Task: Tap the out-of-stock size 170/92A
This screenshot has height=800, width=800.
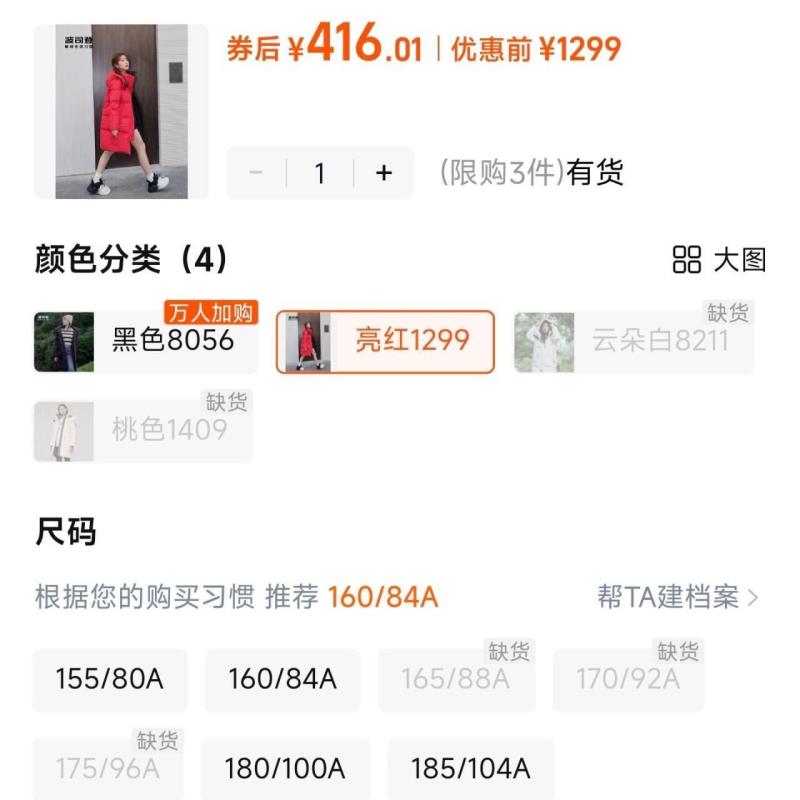Action: click(x=628, y=680)
